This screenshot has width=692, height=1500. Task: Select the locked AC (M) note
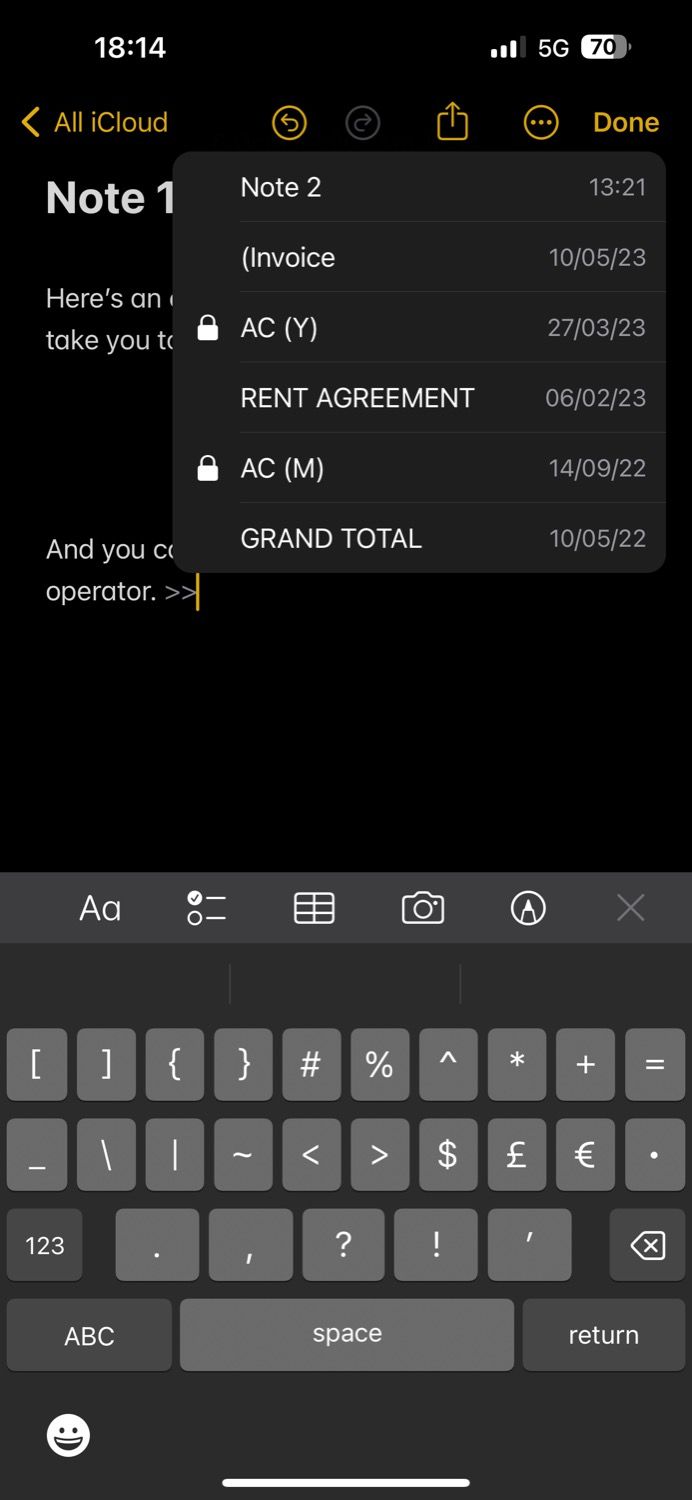tap(419, 468)
